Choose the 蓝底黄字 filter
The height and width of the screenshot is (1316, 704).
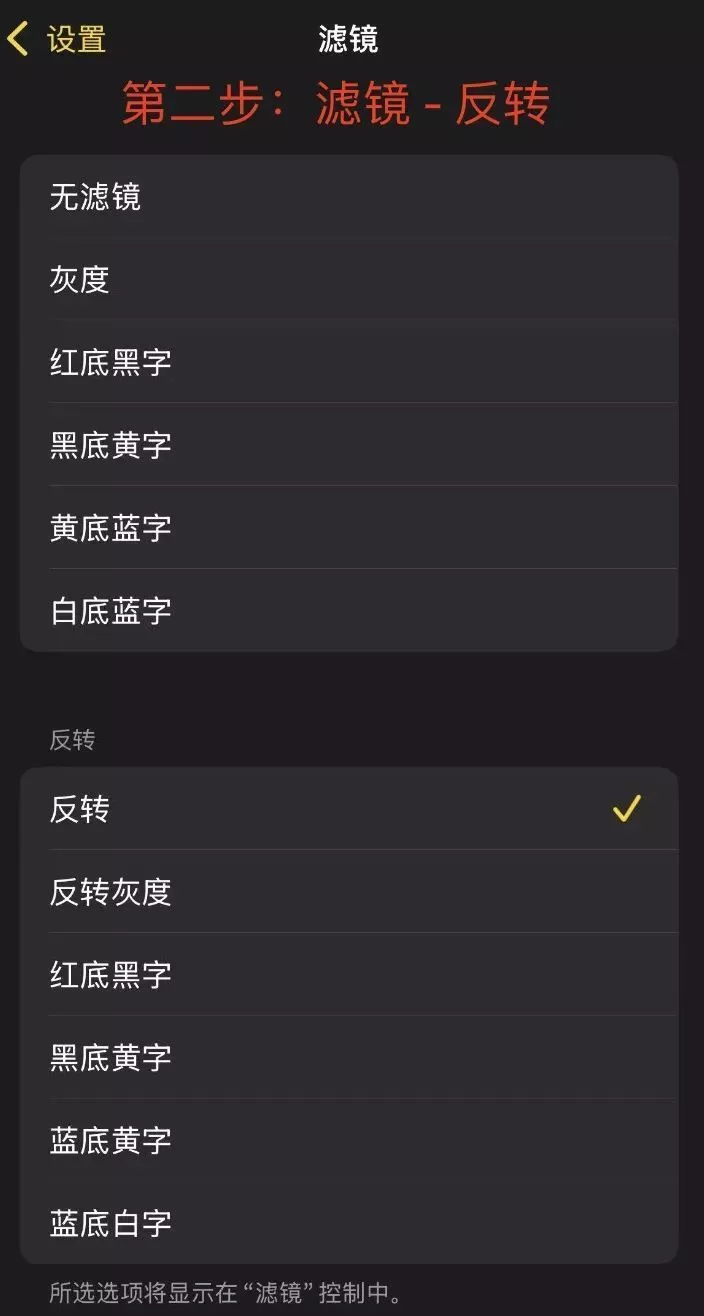click(x=348, y=1141)
